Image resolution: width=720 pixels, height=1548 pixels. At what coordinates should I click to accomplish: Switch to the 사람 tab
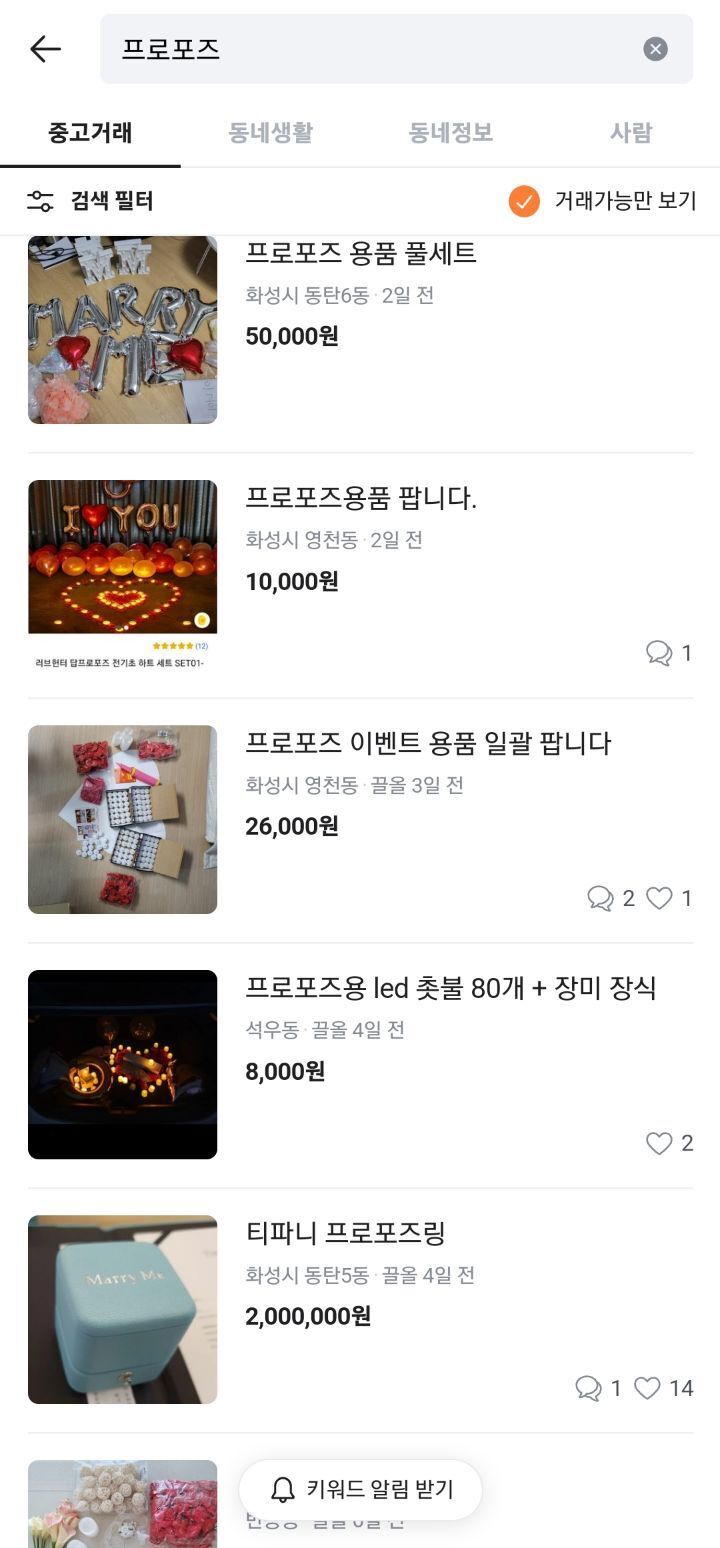coord(630,133)
